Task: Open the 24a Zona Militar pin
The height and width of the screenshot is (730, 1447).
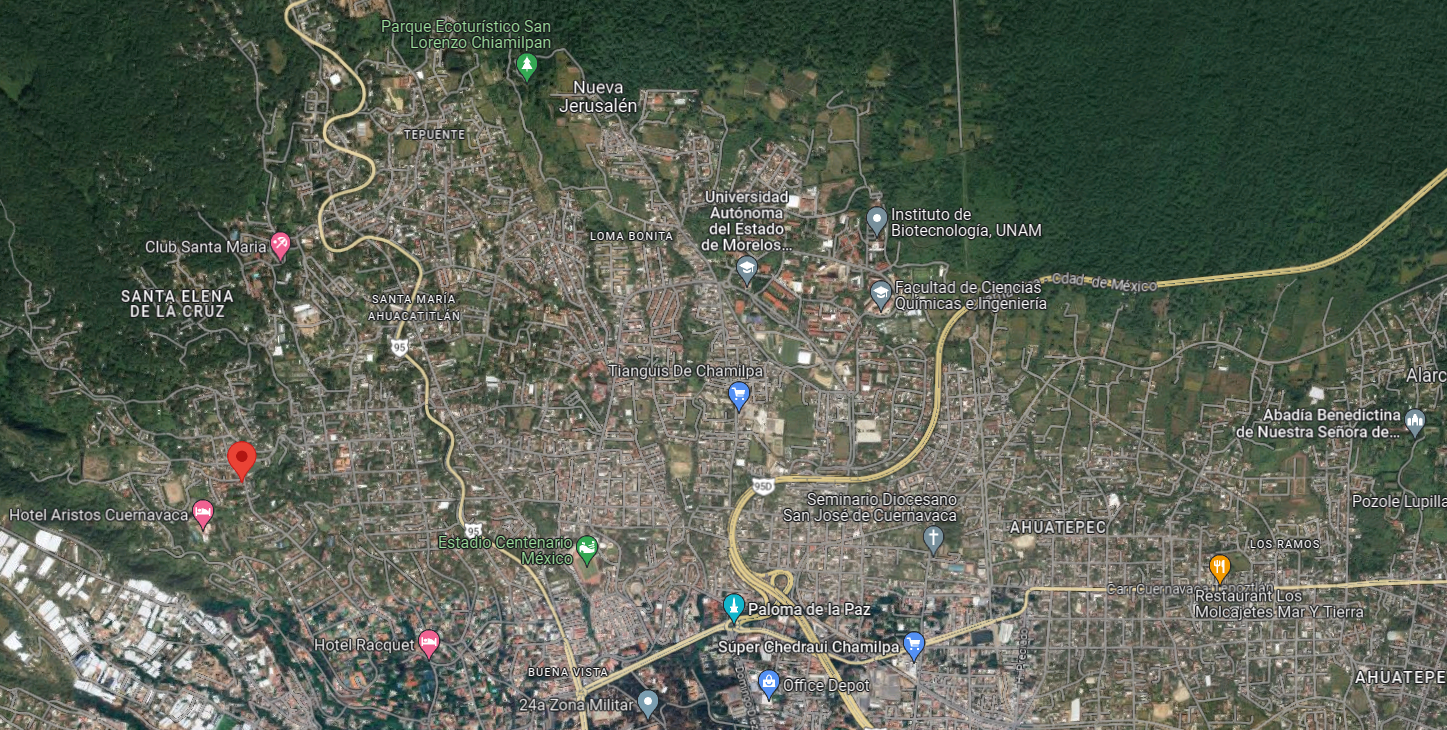Action: tap(648, 703)
